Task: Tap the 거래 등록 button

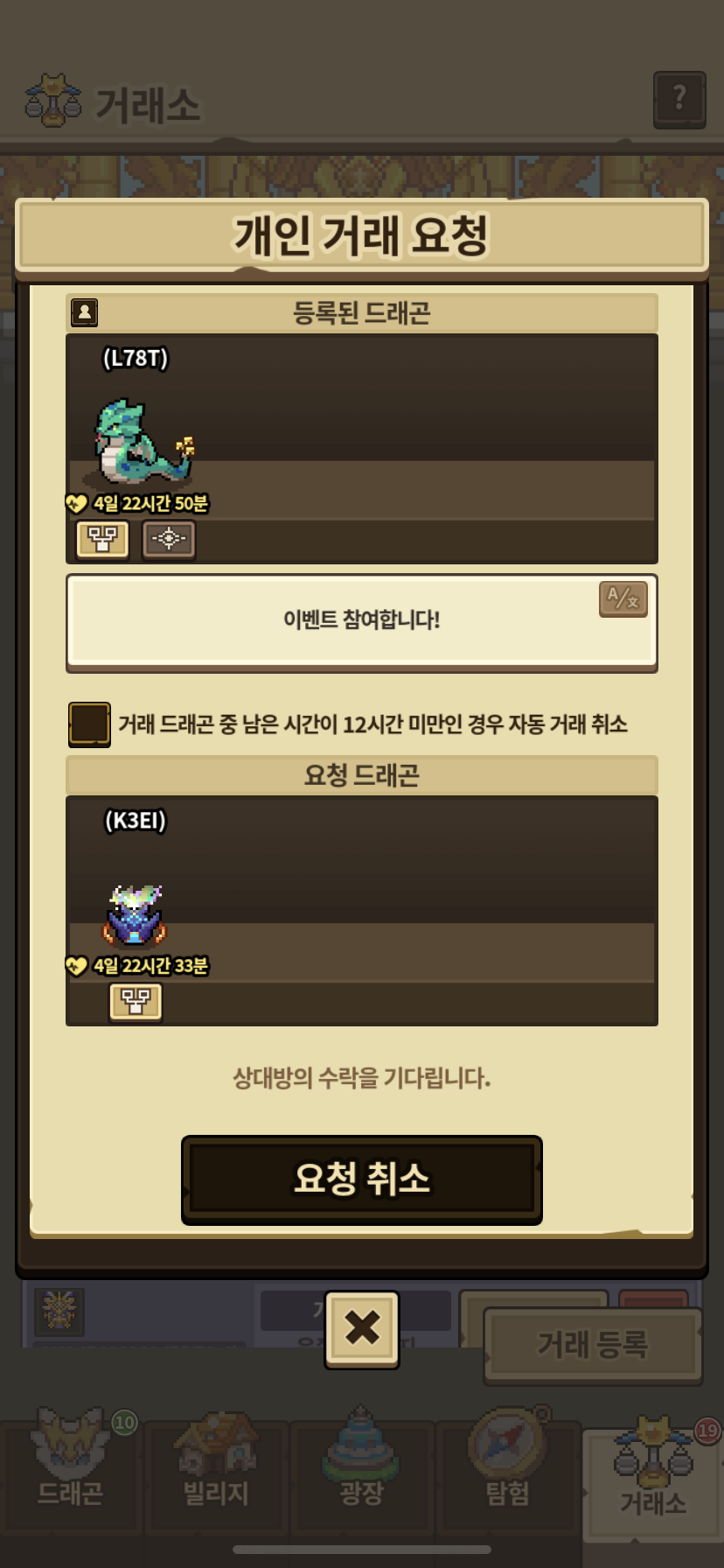Action: 592,1345
